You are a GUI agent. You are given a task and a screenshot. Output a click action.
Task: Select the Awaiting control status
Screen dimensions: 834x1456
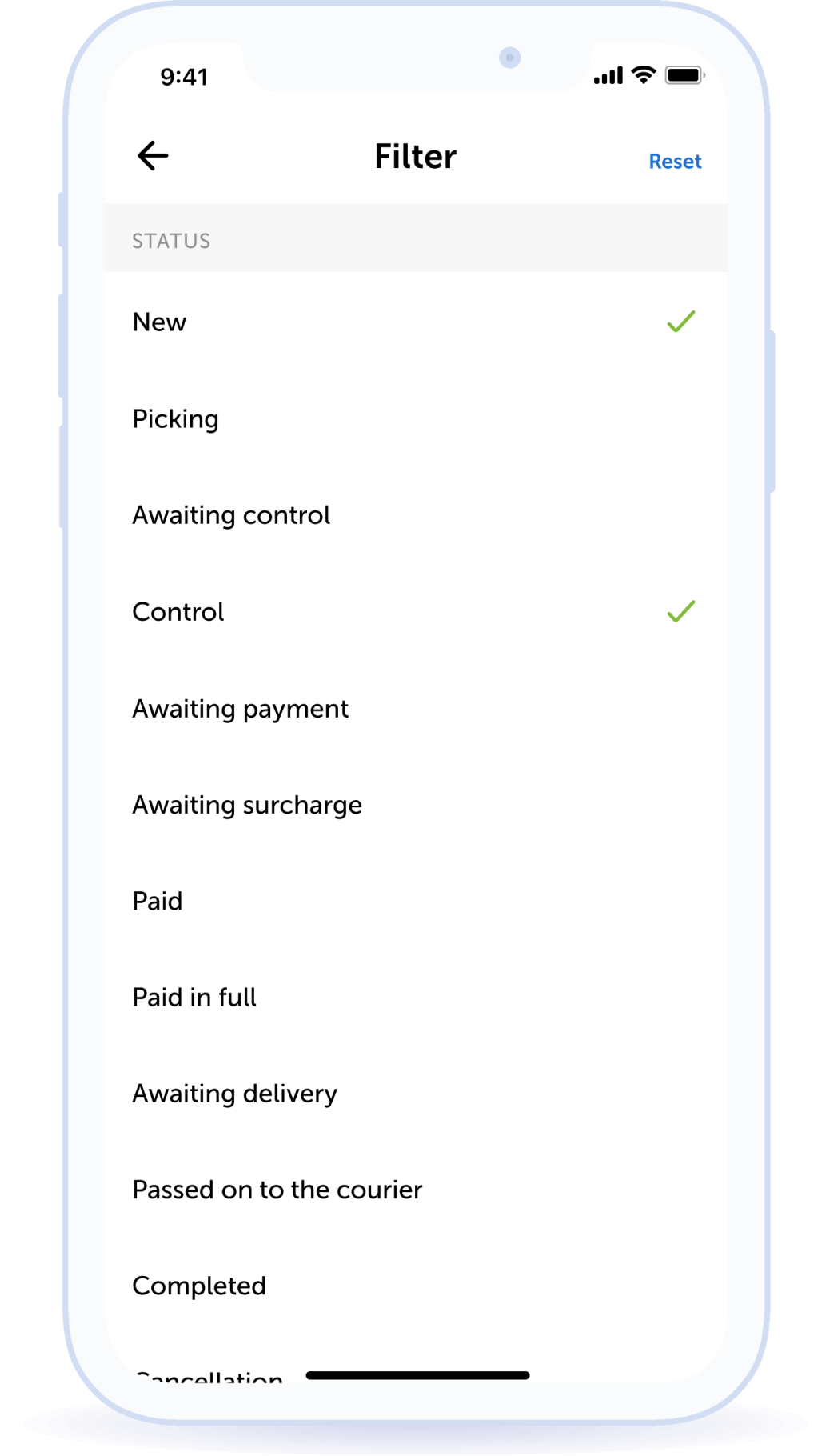416,515
